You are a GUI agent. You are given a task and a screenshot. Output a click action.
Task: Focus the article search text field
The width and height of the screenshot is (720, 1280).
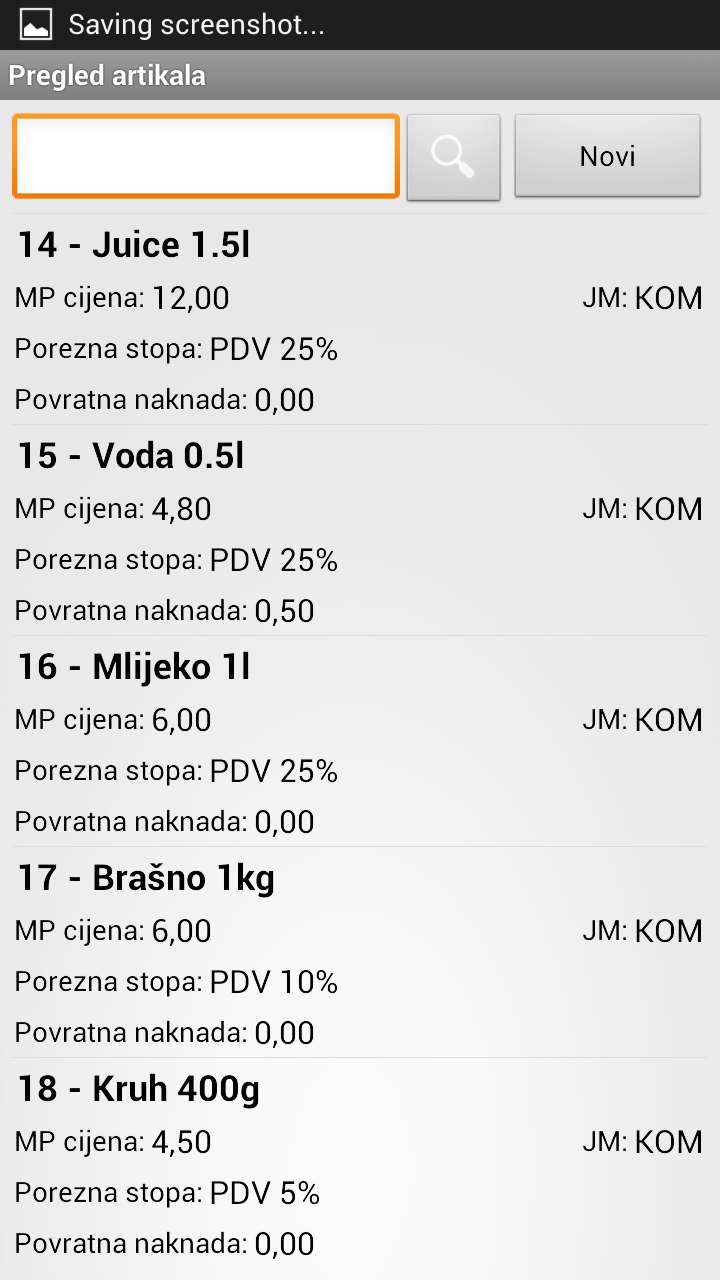[x=206, y=156]
